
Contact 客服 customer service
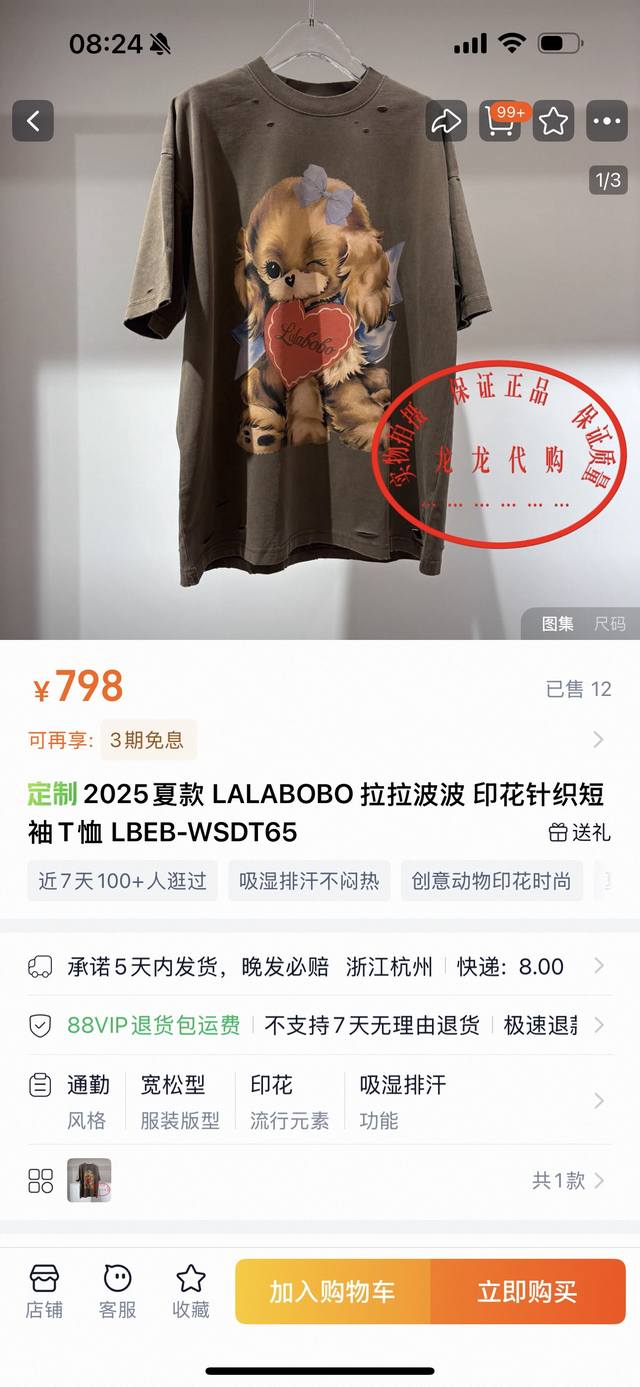(x=118, y=1291)
